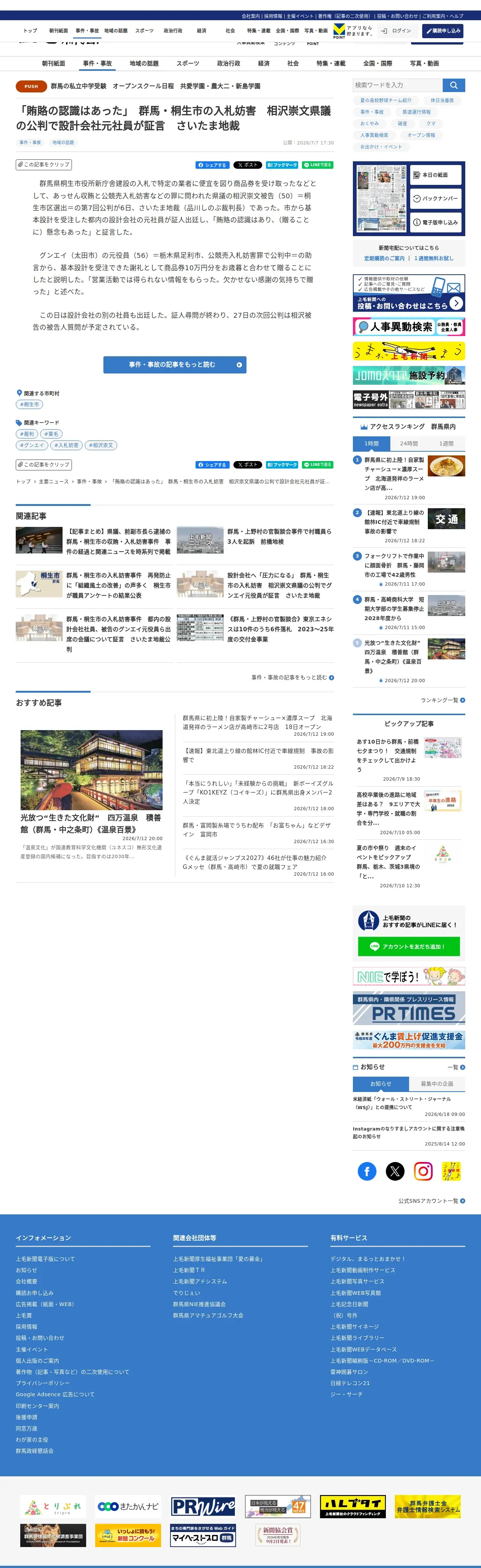Image resolution: width=481 pixels, height=1568 pixels.
Task: Post the article to X
Action: pos(248,165)
